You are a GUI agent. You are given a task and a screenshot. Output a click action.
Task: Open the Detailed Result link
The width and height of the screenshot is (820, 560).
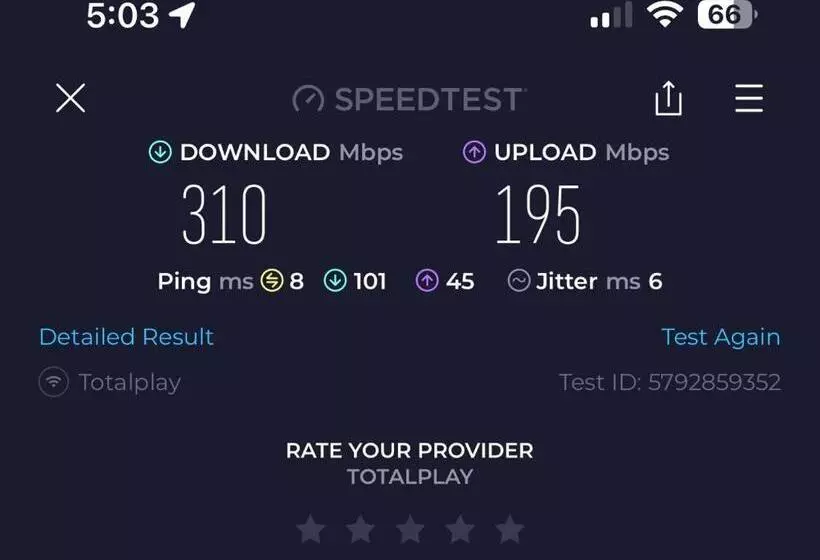[126, 337]
